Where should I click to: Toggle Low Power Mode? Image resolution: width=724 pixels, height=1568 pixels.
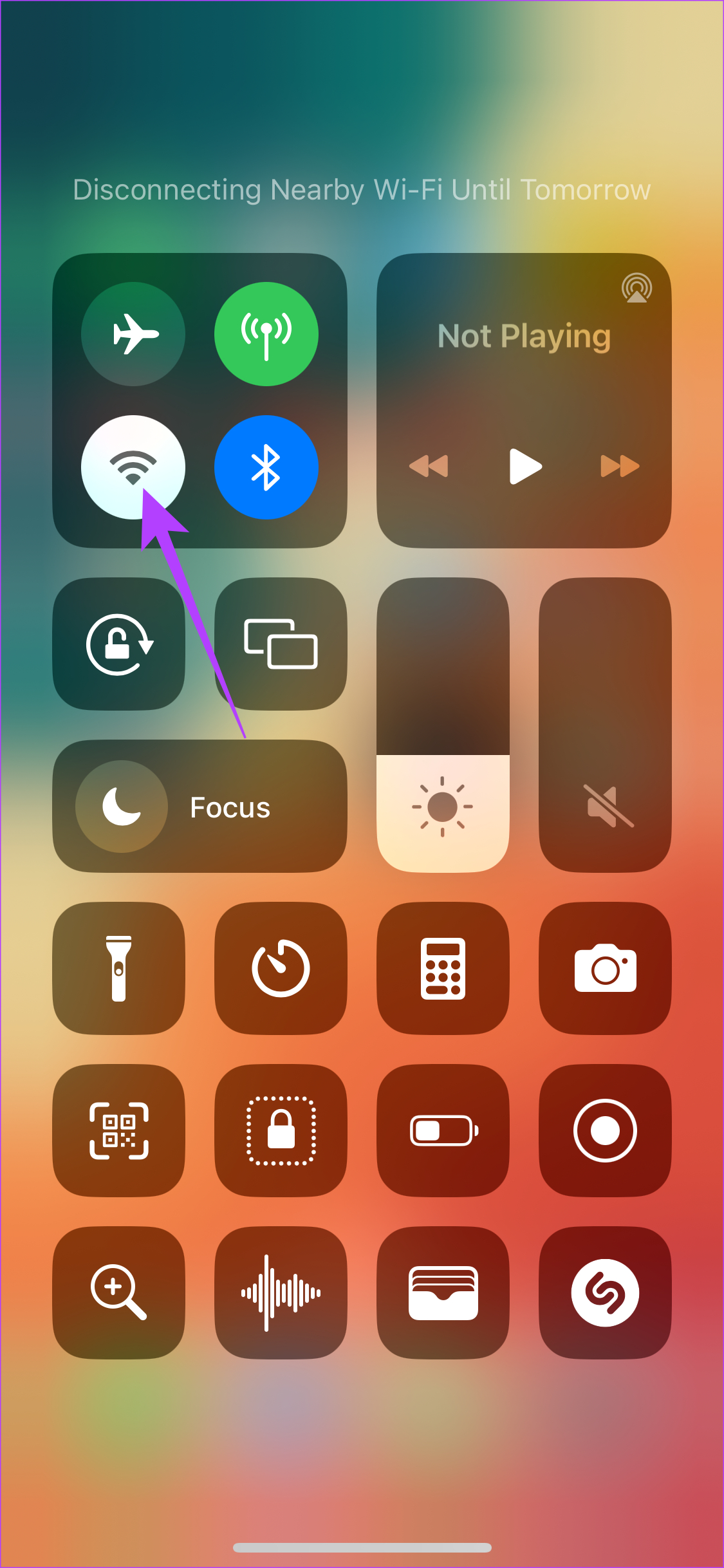coord(443,1131)
